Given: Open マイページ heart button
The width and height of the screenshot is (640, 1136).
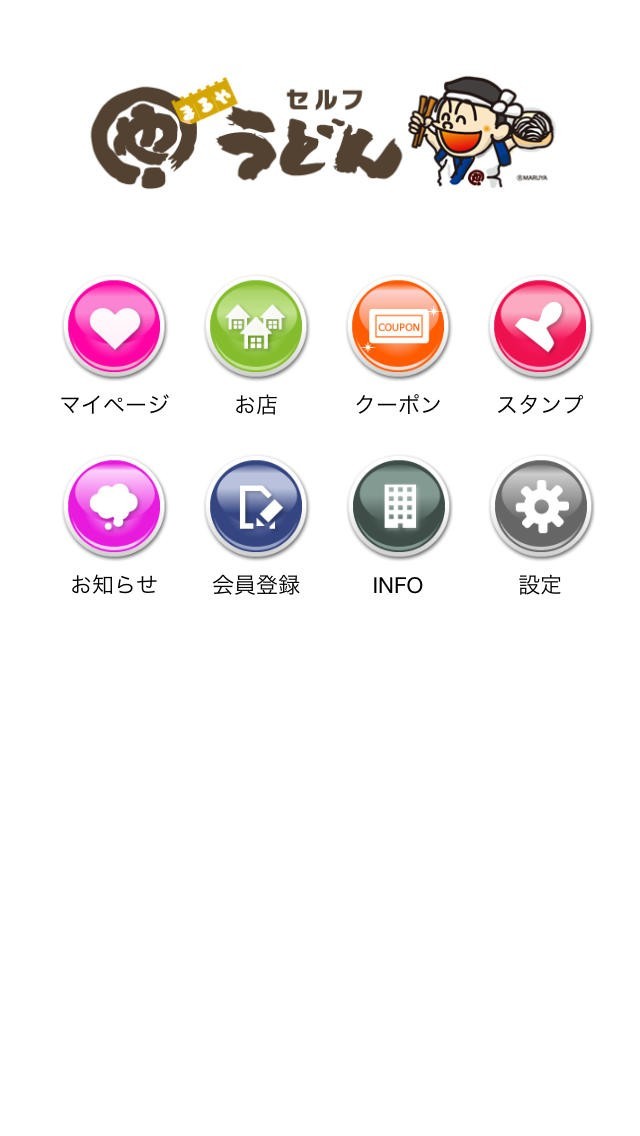Looking at the screenshot, I should pyautogui.click(x=114, y=328).
